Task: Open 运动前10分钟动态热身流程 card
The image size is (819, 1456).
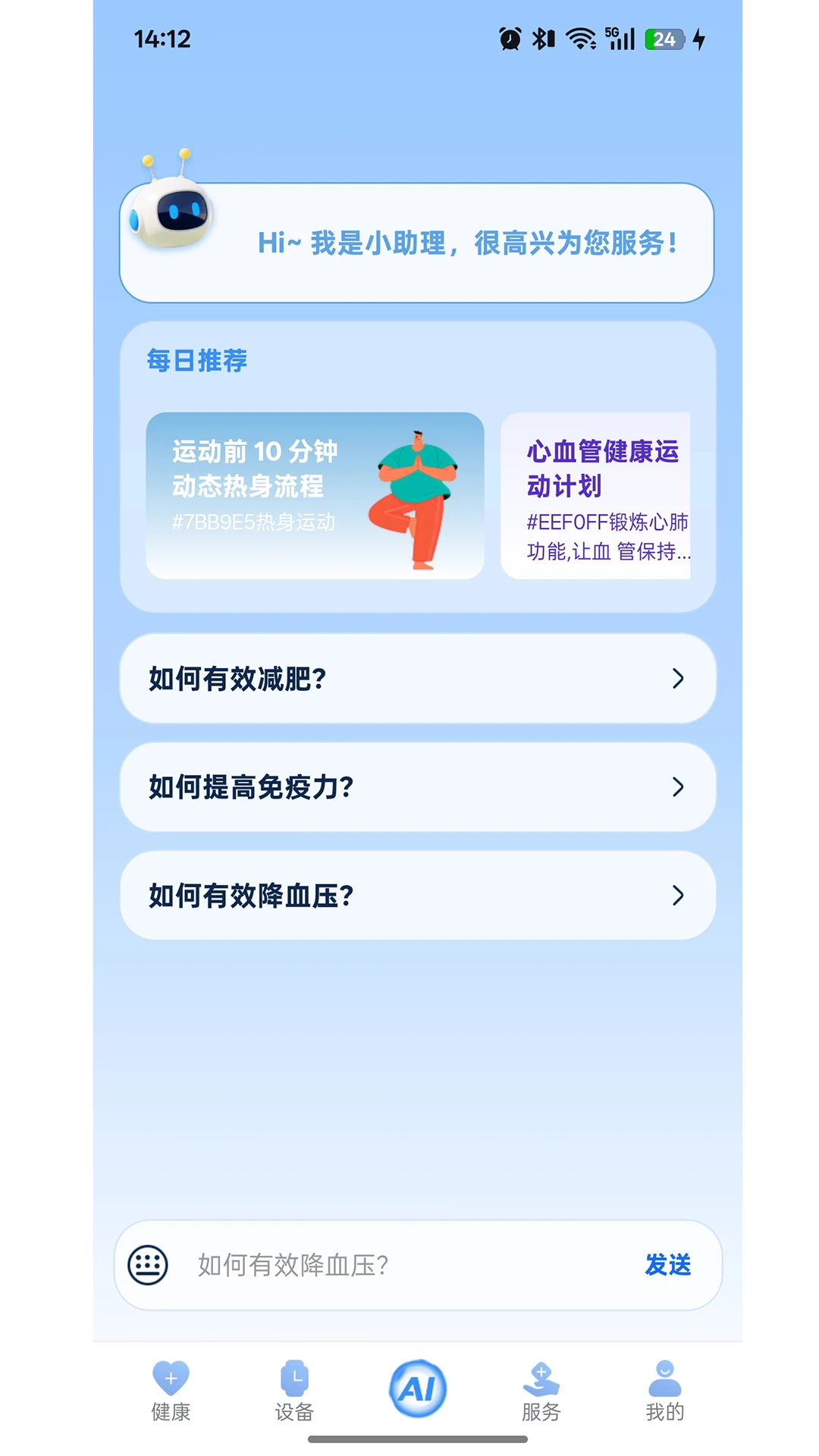Action: (x=316, y=494)
